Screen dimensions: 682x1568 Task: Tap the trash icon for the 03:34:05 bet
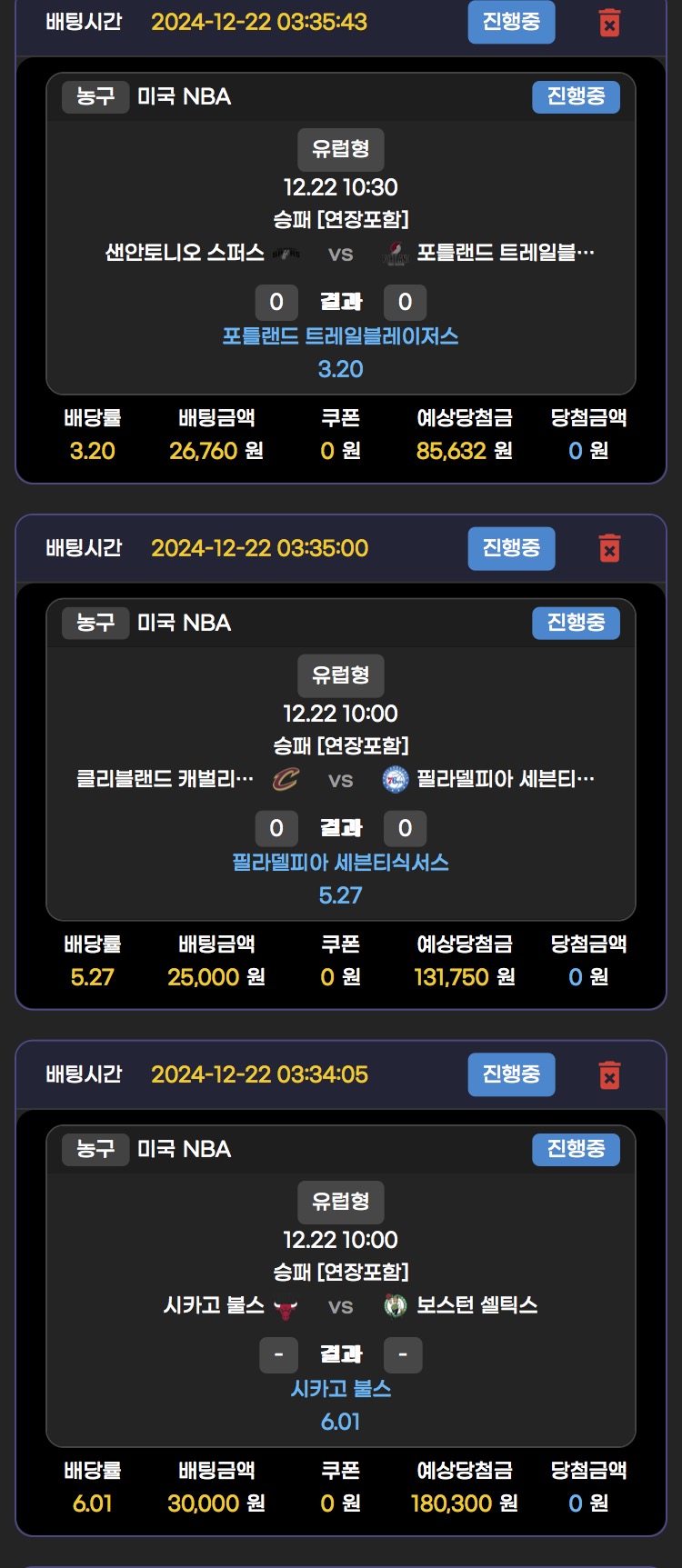click(x=610, y=1074)
